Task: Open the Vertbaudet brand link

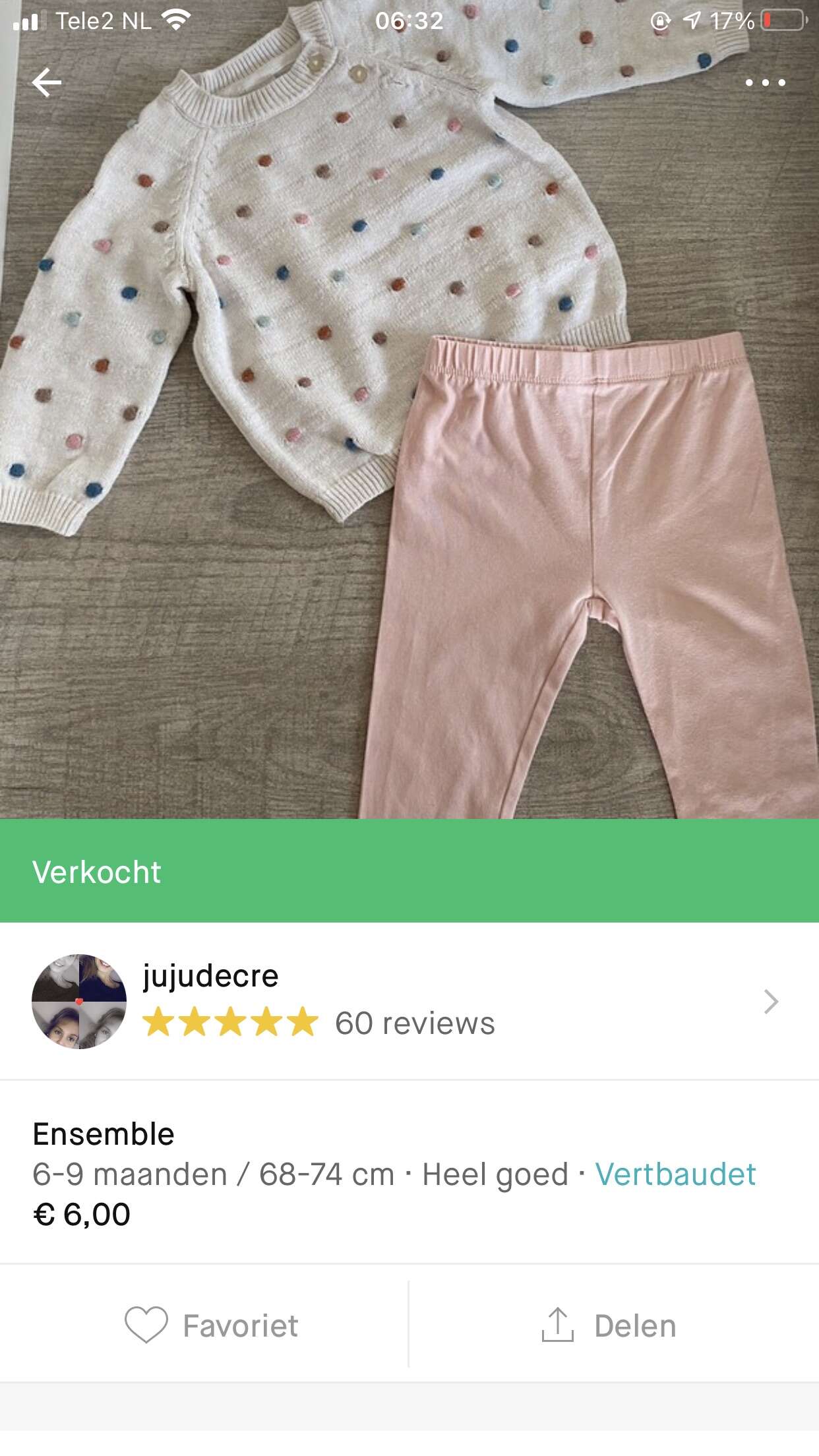Action: point(675,1174)
